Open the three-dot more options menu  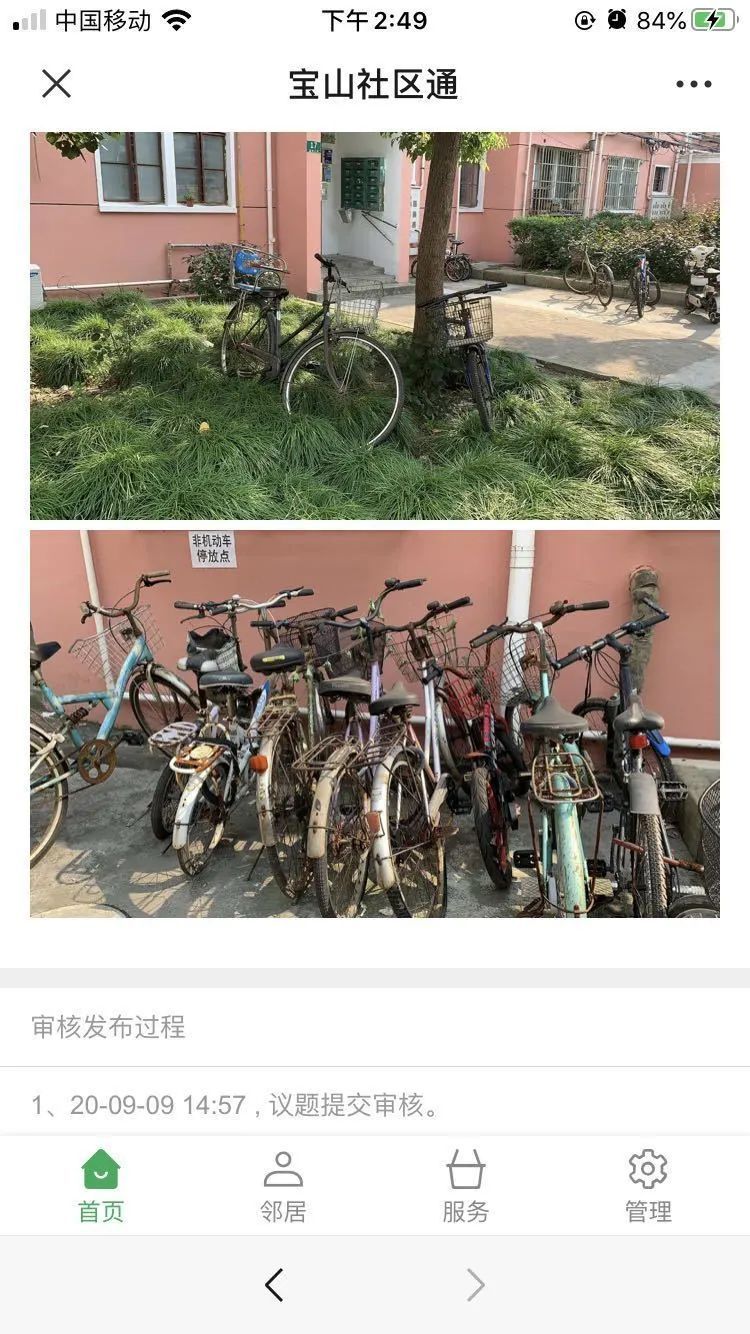(693, 84)
